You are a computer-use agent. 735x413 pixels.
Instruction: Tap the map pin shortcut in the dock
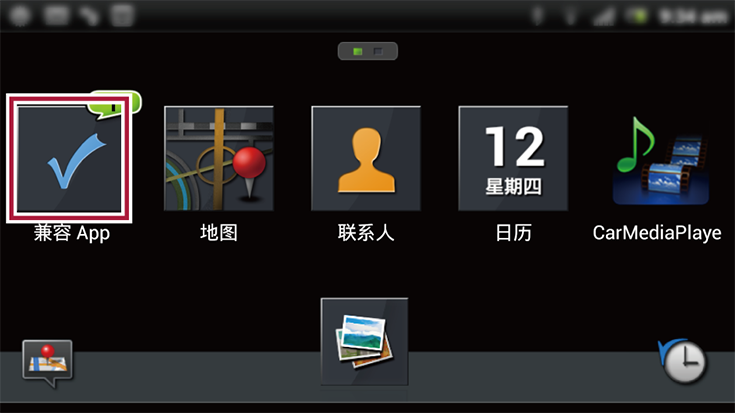[48, 362]
